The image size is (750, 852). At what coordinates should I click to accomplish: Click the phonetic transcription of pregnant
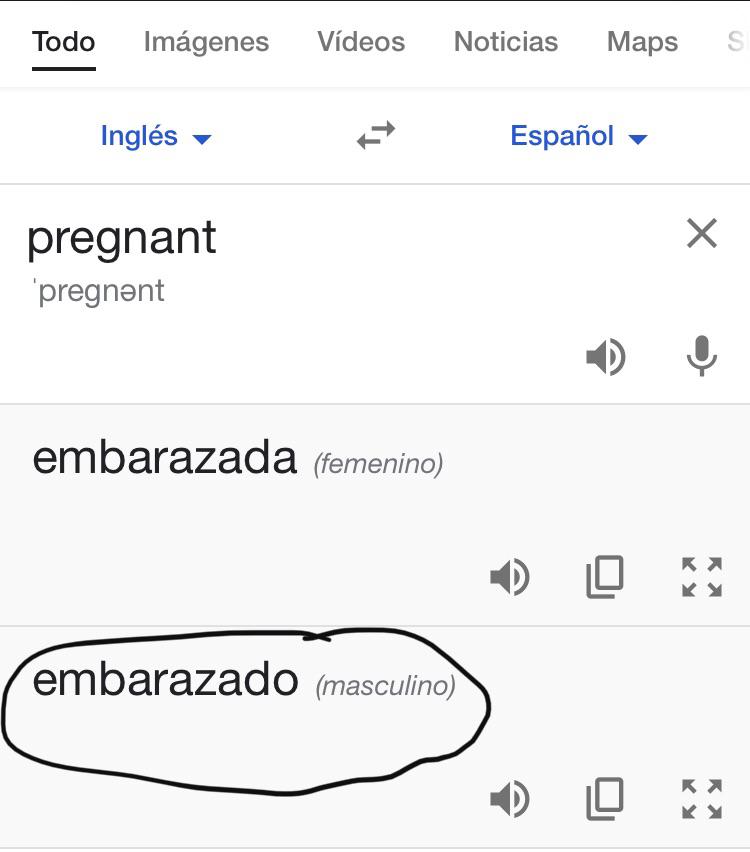(x=98, y=290)
